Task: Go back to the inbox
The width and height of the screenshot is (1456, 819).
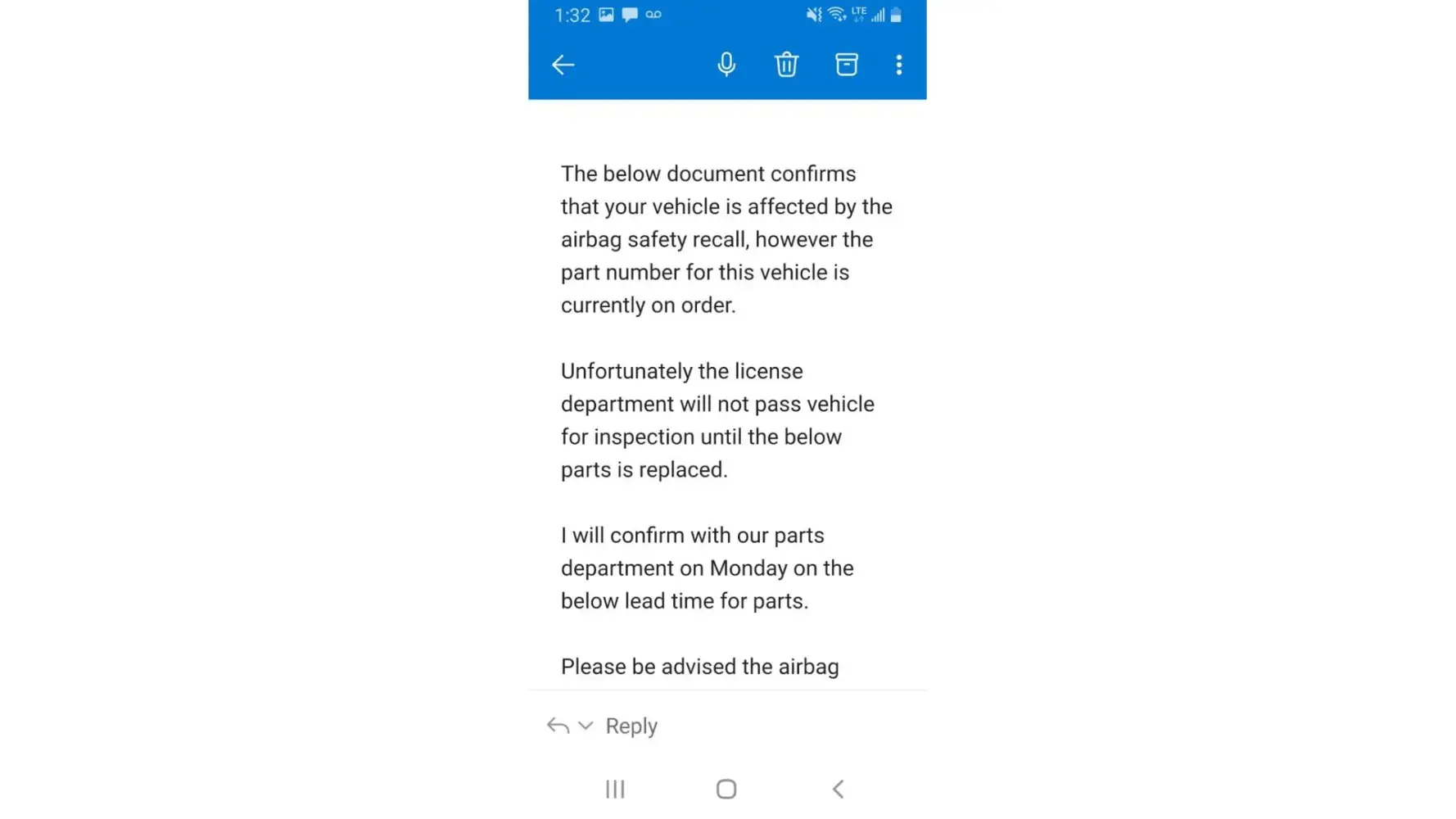Action: click(x=563, y=65)
